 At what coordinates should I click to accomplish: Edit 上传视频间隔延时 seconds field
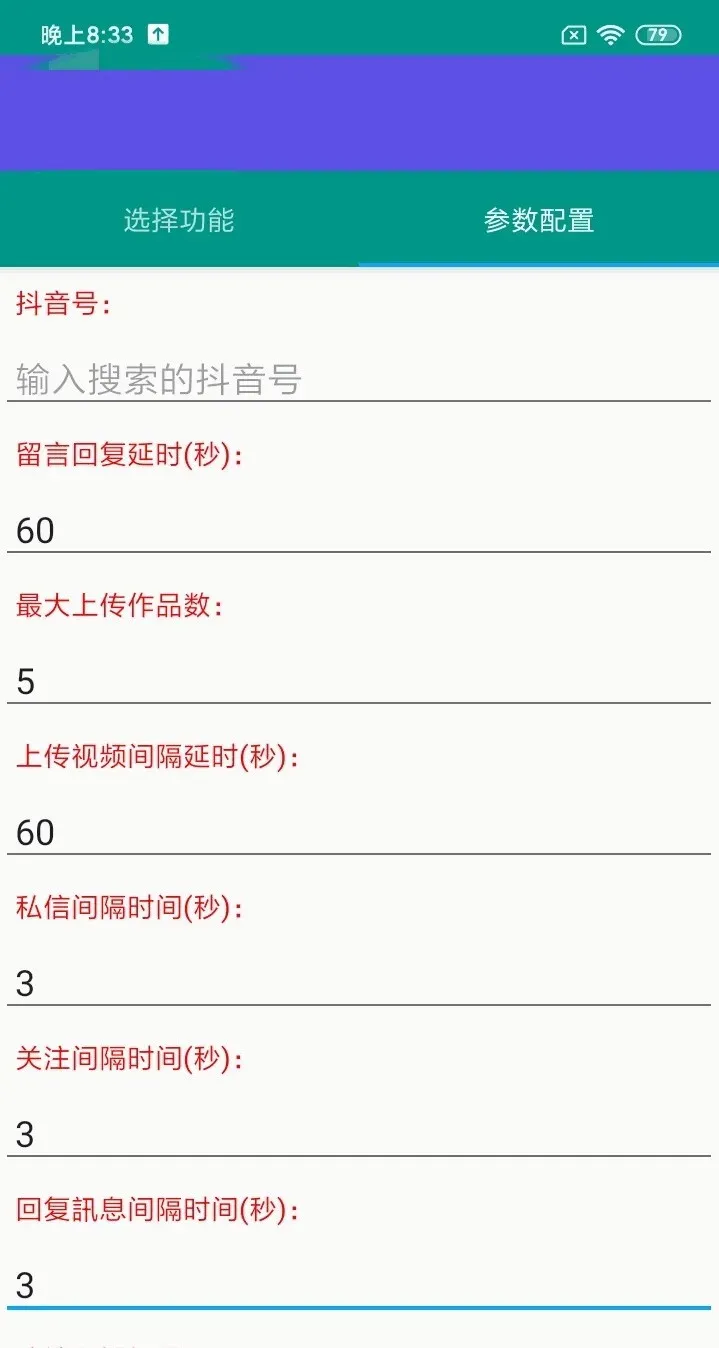pyautogui.click(x=358, y=832)
